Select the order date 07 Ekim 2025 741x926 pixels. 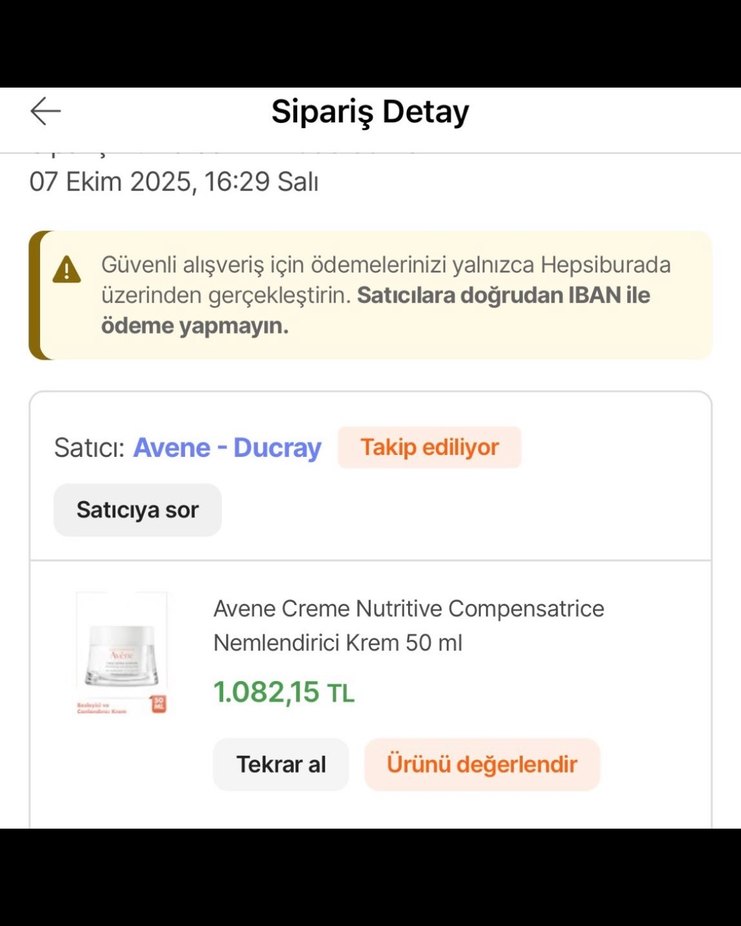click(x=173, y=182)
